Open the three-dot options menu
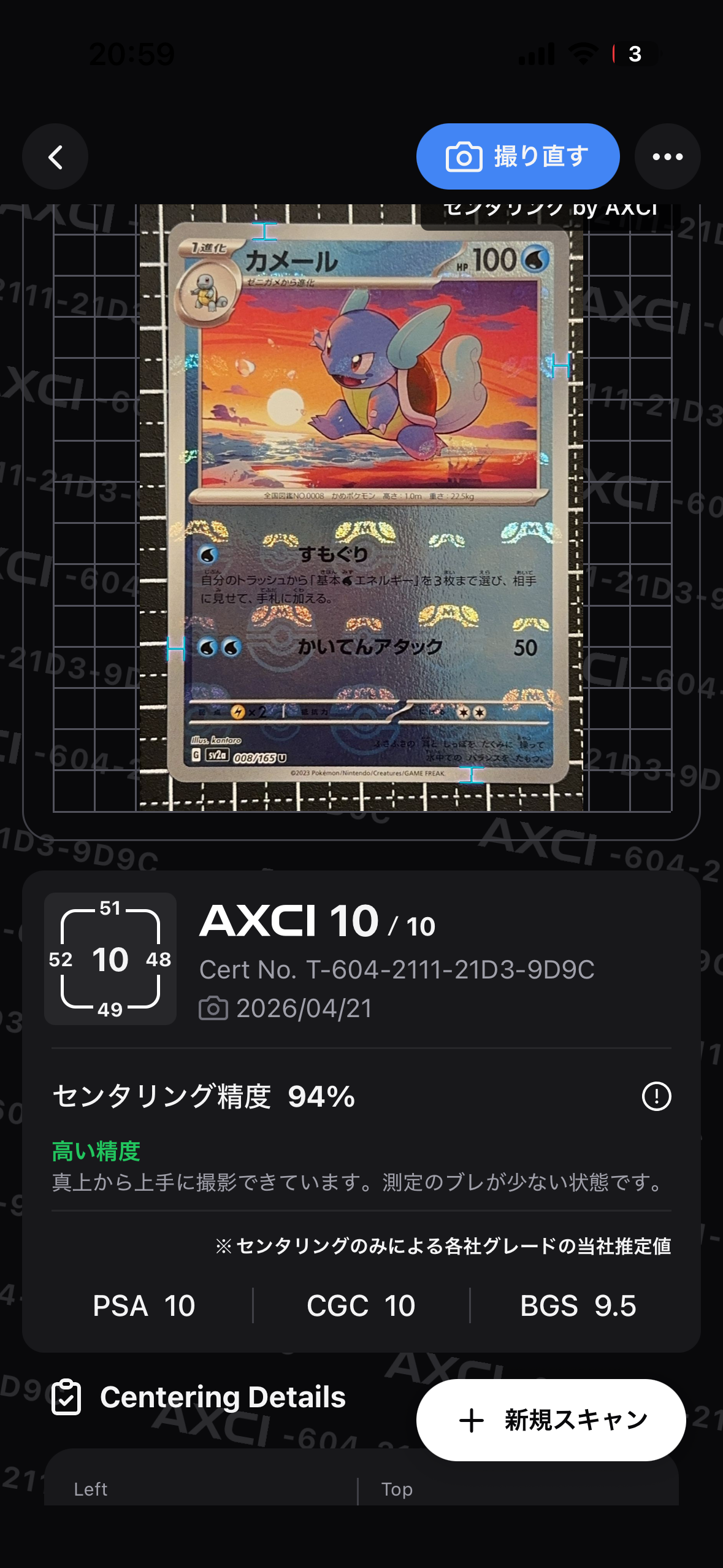723x1568 pixels. pyautogui.click(x=667, y=156)
